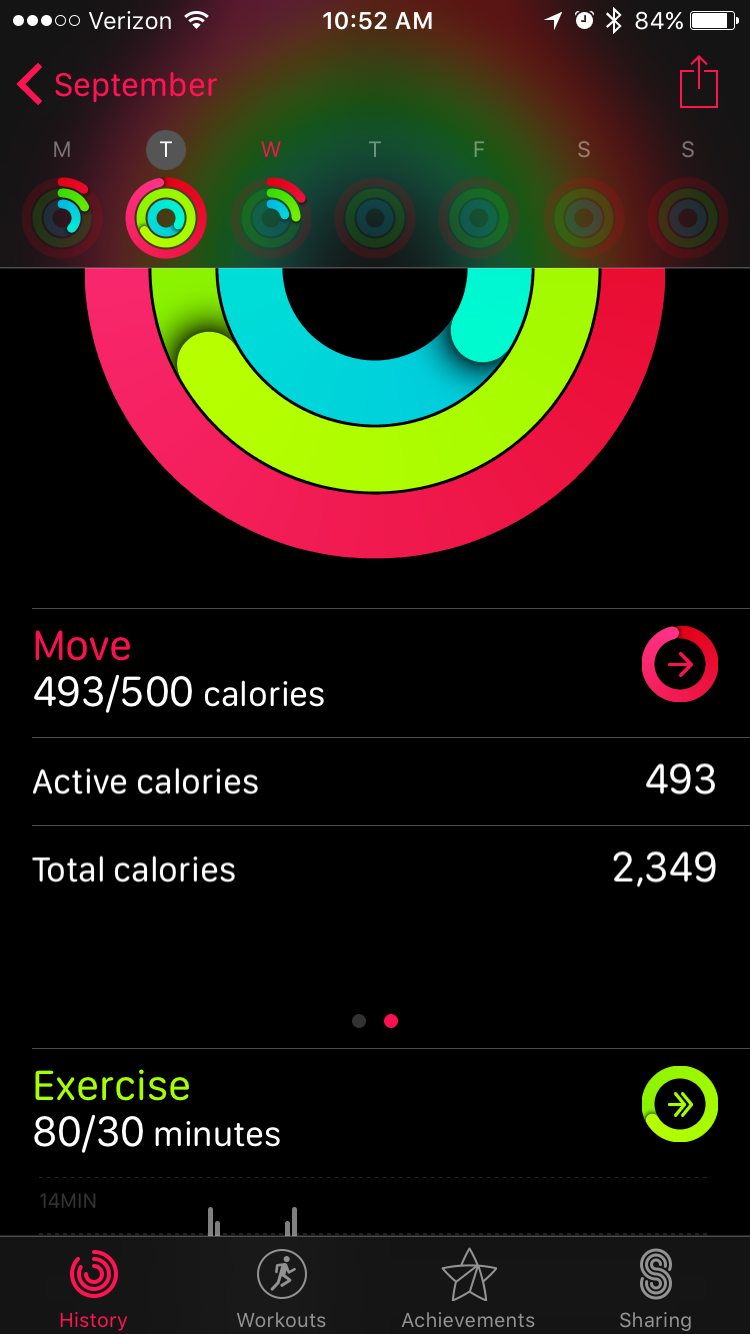This screenshot has width=750, height=1334.
Task: Select Monday's activity rings
Action: click(62, 218)
